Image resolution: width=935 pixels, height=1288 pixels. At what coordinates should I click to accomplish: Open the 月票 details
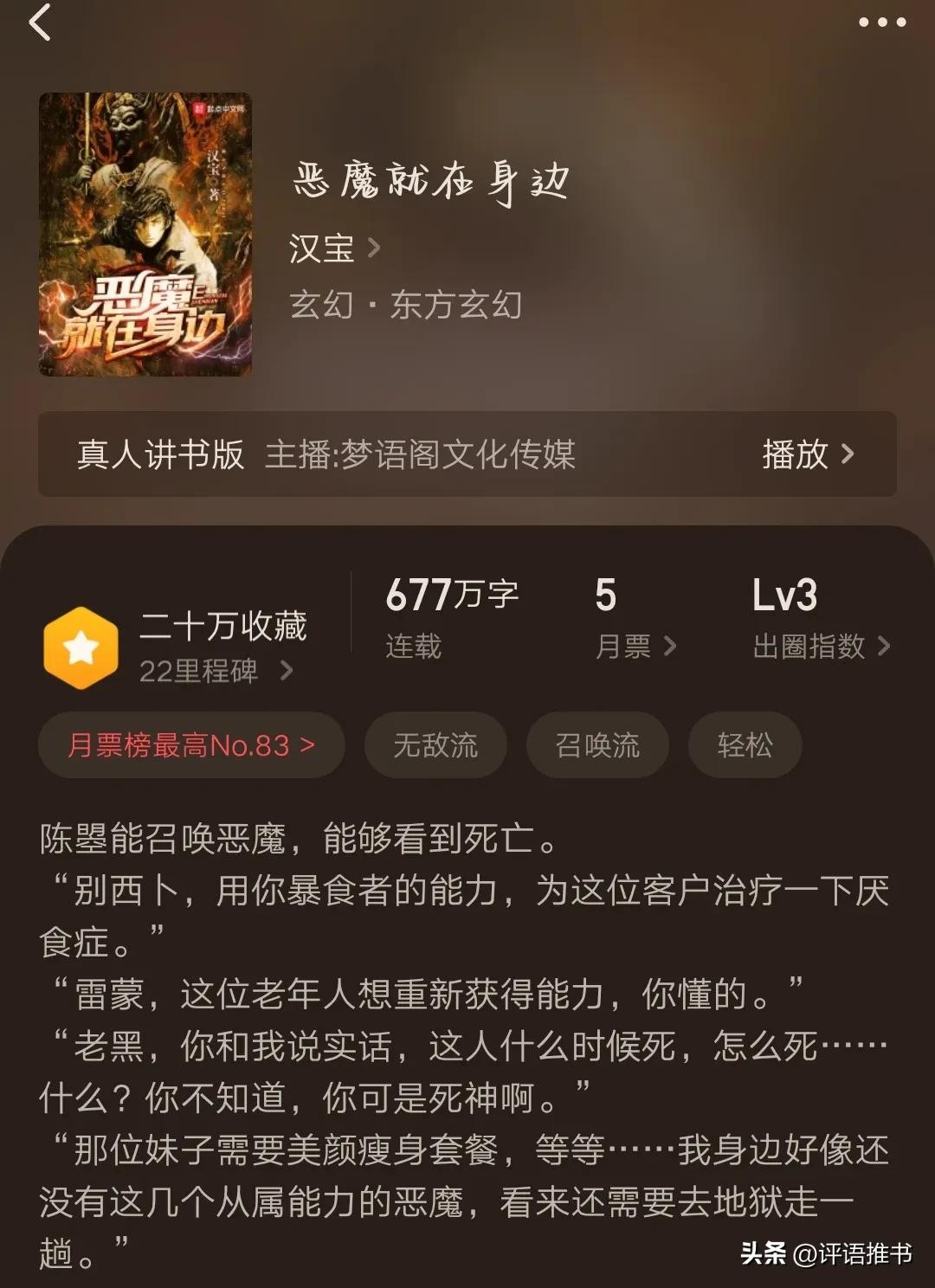click(635, 646)
